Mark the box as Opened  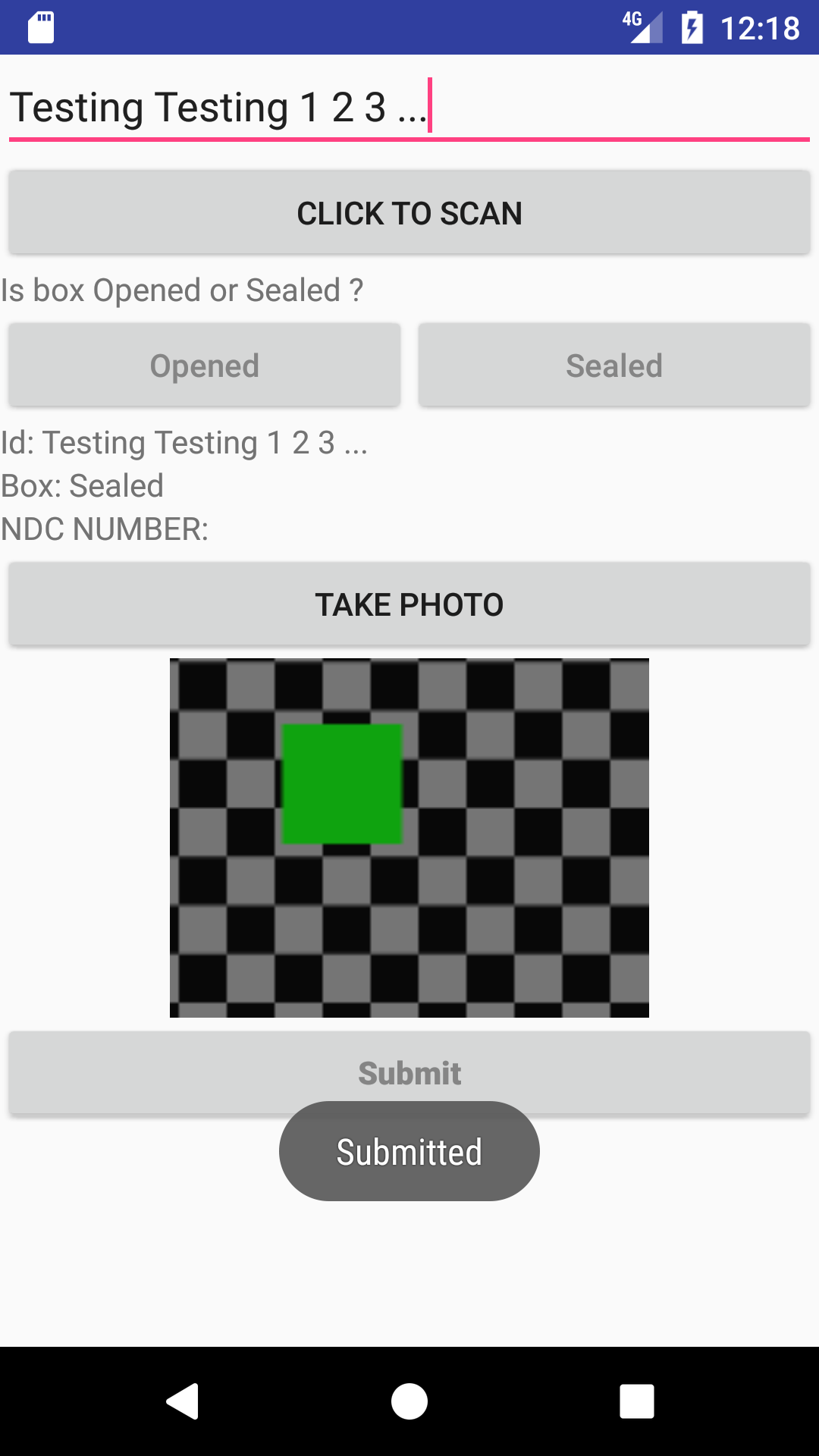(x=205, y=366)
